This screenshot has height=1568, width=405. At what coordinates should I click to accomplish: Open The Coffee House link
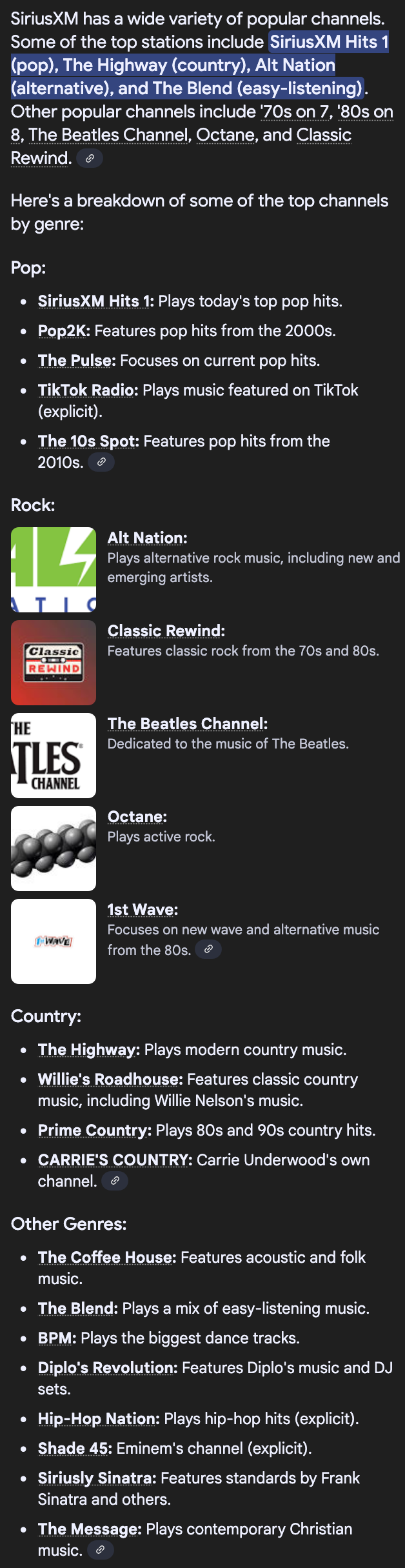click(x=107, y=1258)
